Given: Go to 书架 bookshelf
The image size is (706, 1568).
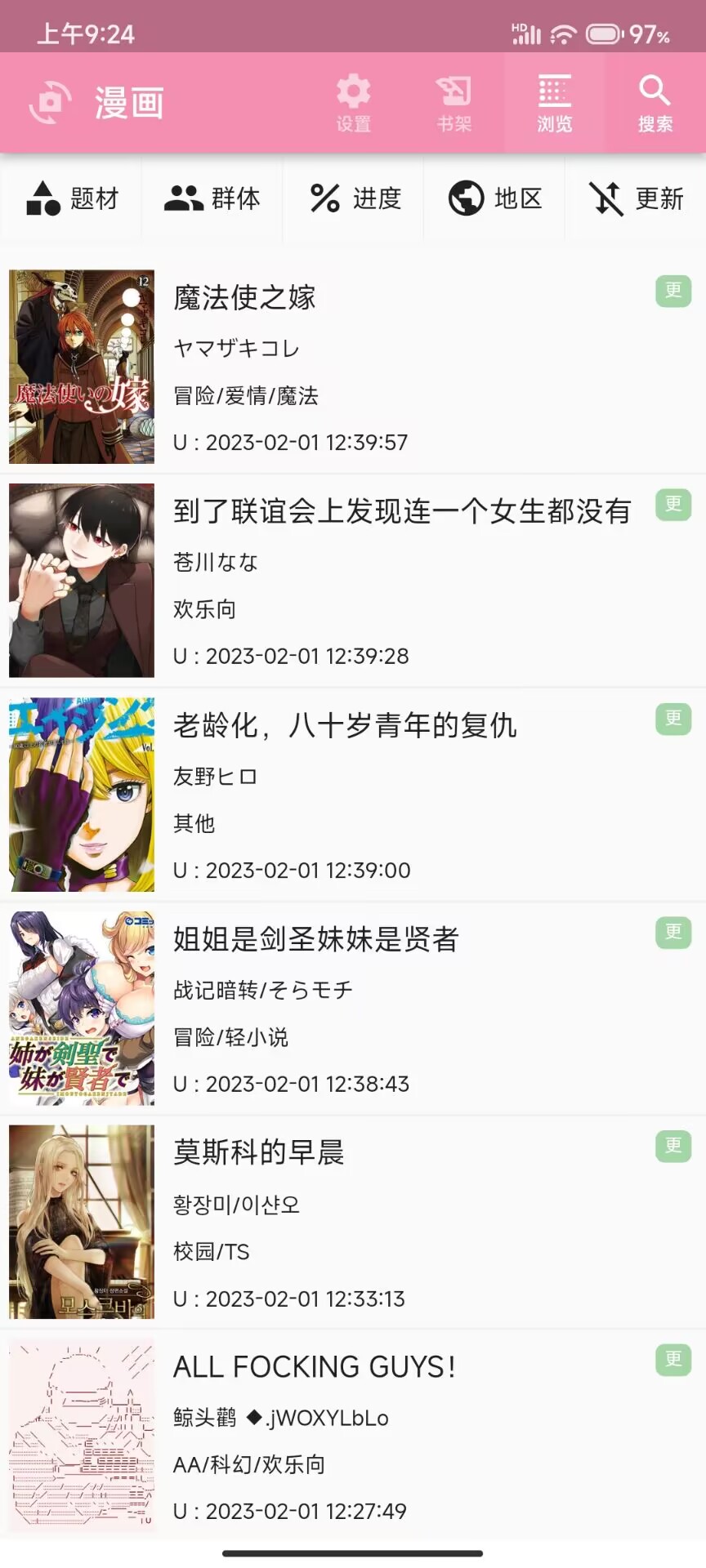Looking at the screenshot, I should coord(454,104).
